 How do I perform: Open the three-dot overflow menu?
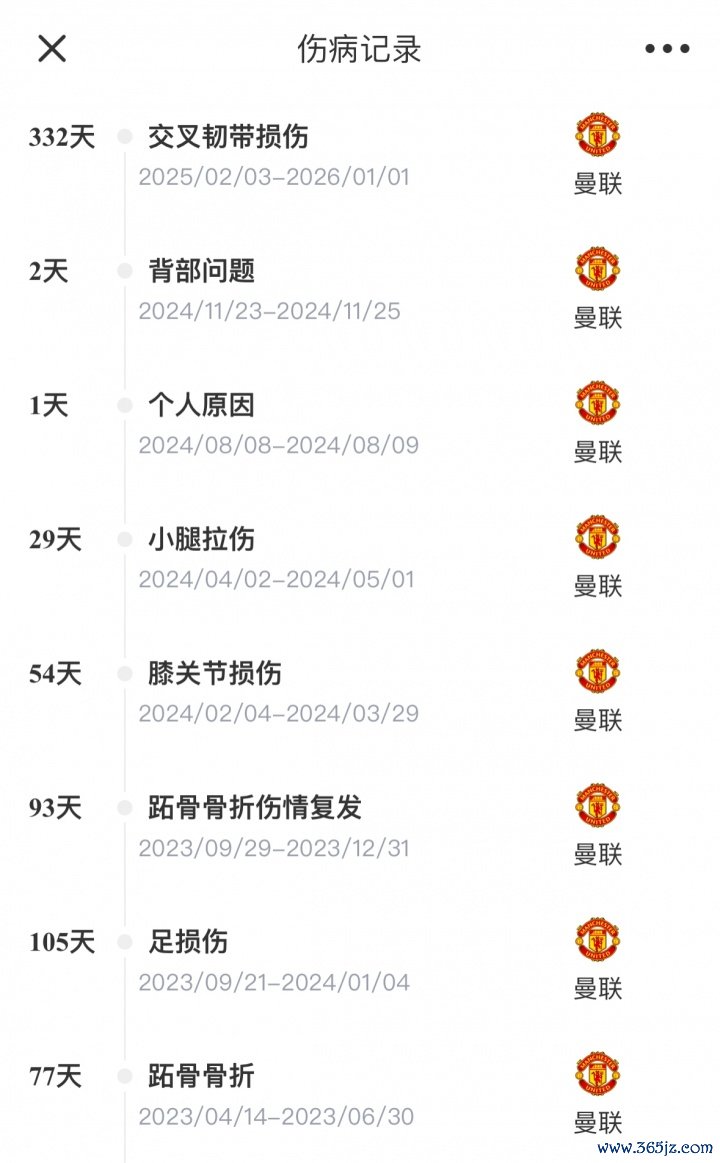pos(667,49)
